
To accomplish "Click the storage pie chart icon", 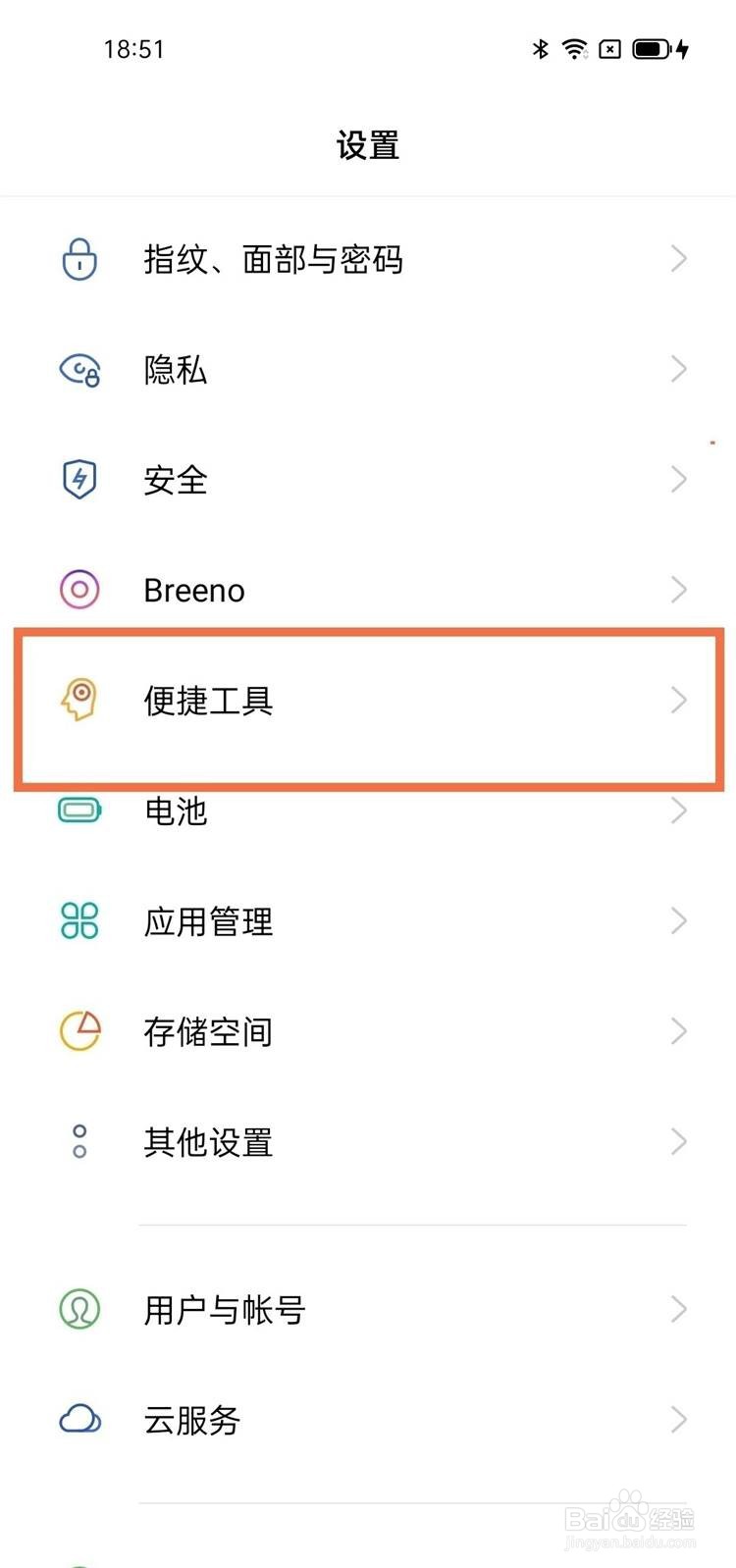I will click(79, 1031).
